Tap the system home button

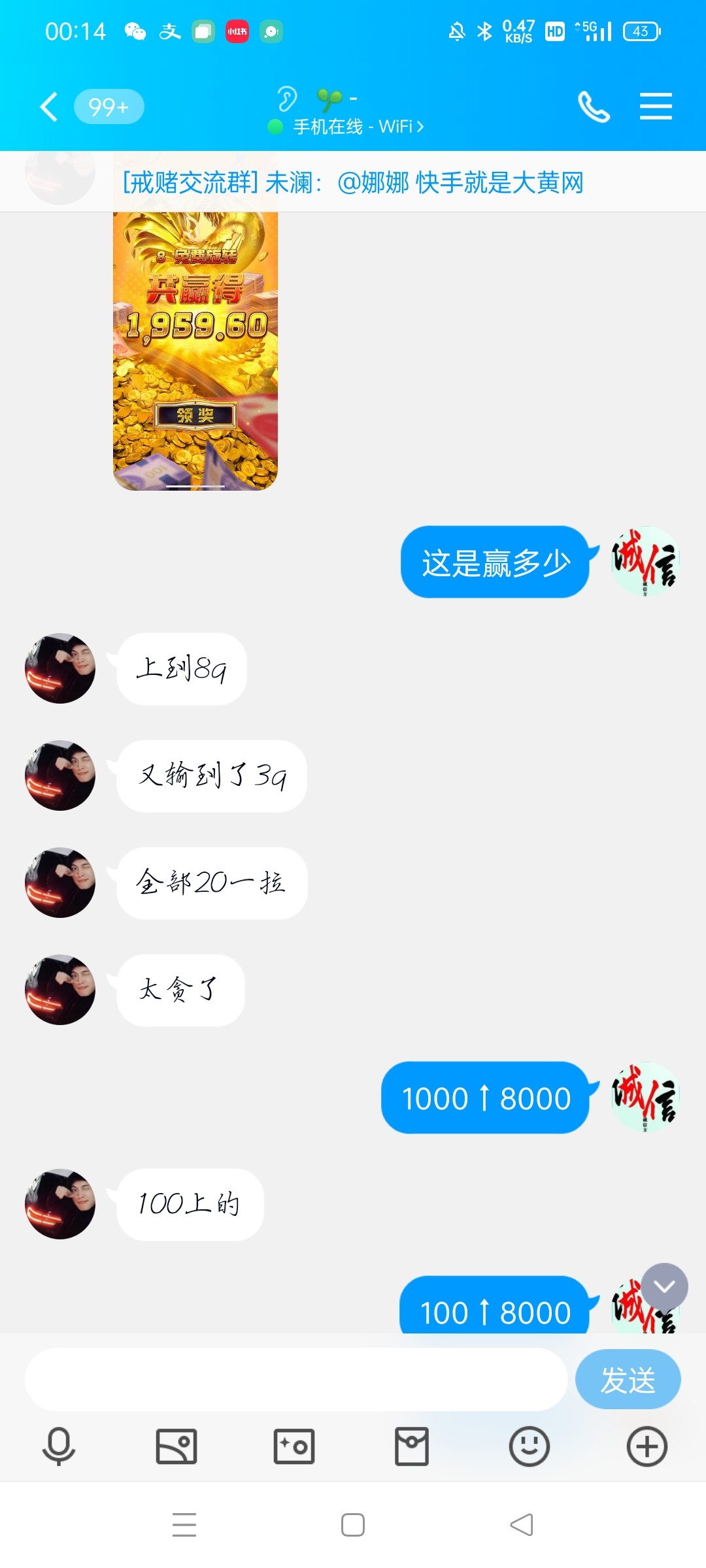(x=353, y=1526)
